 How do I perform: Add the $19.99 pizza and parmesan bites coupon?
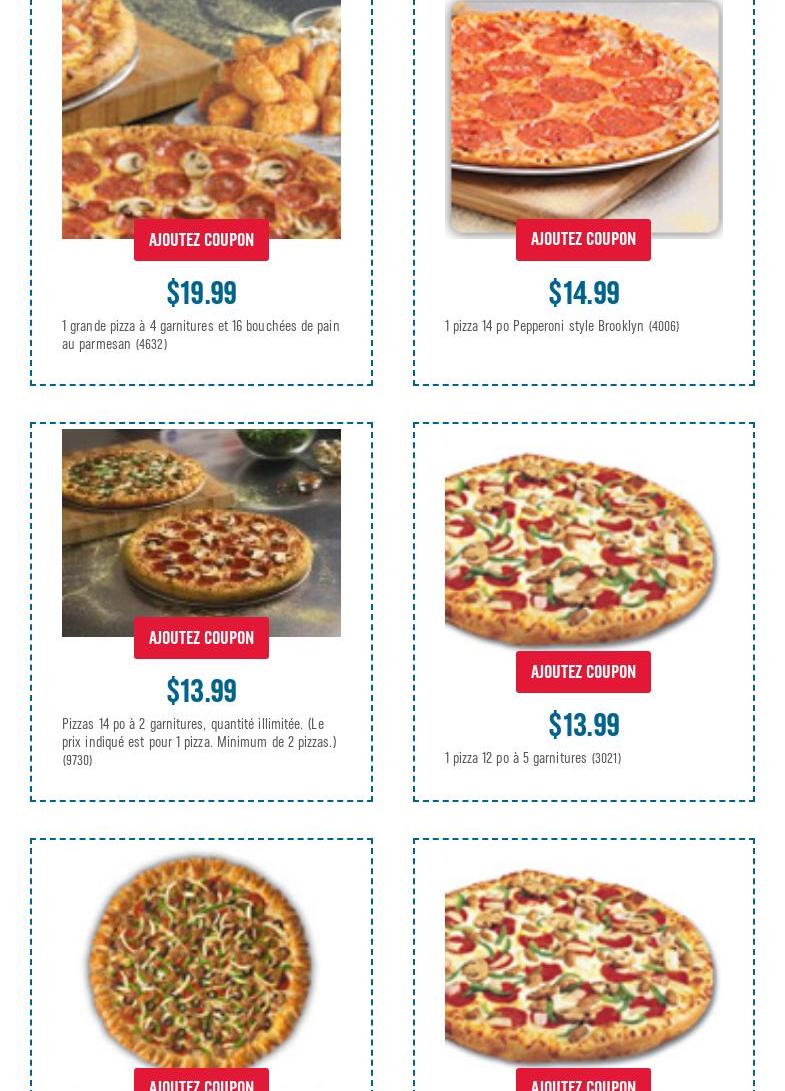coord(201,240)
